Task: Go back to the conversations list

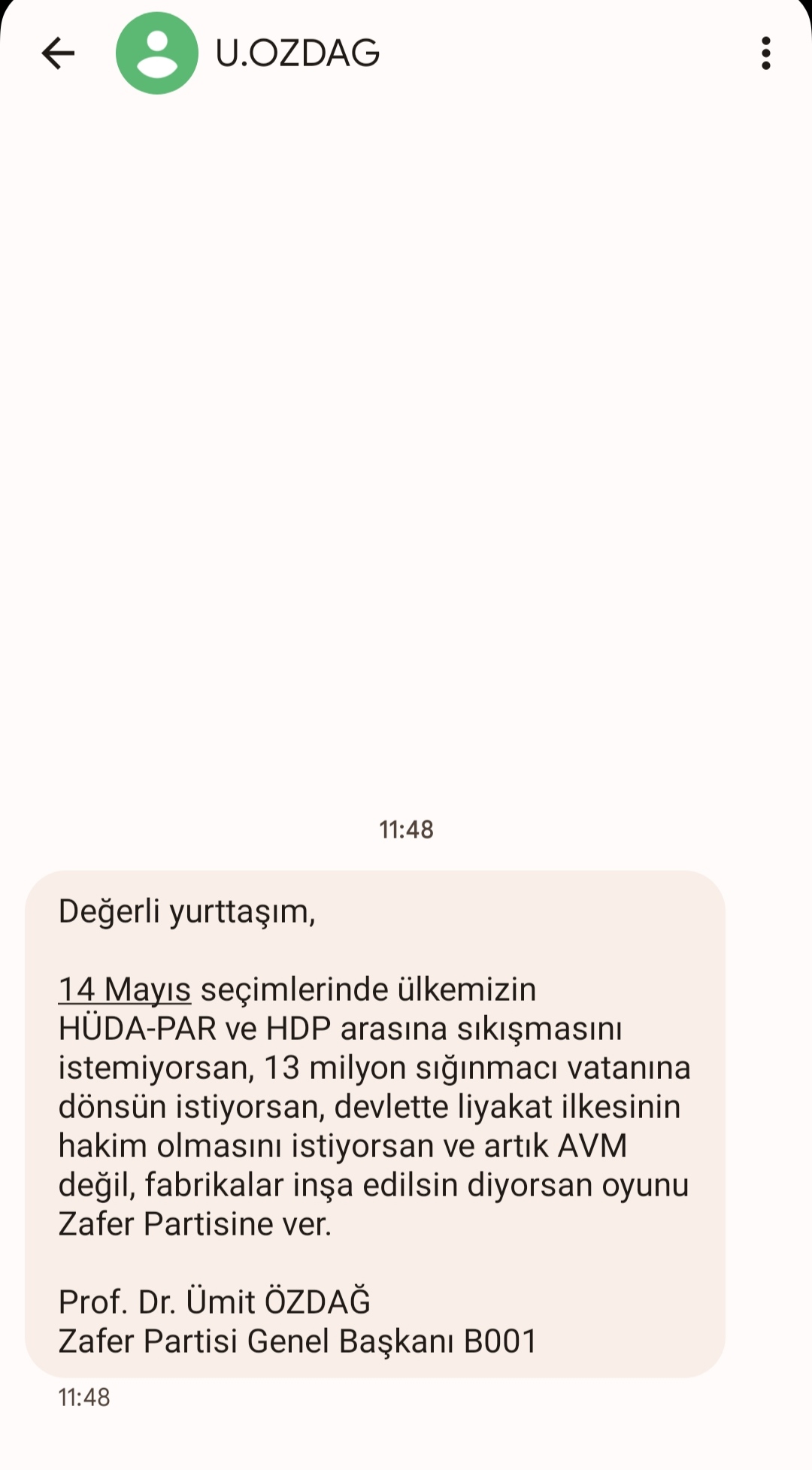Action: coord(58,53)
